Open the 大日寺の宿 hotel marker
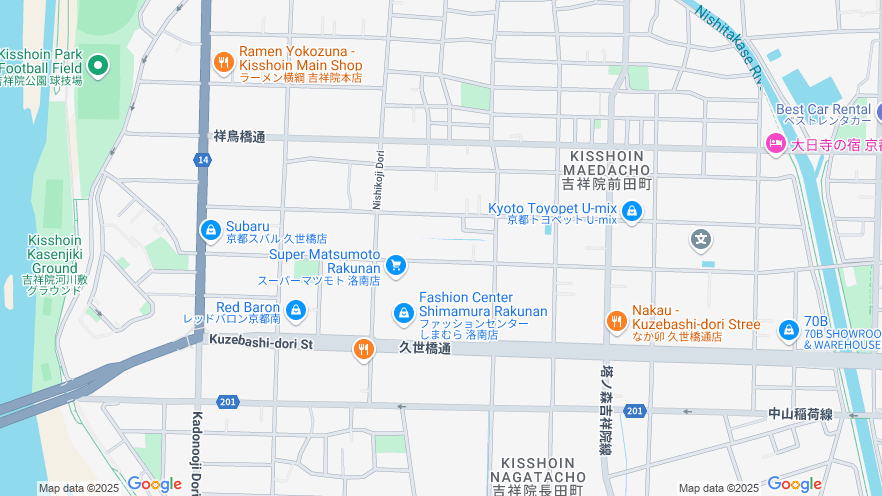The height and width of the screenshot is (496, 882). point(775,144)
